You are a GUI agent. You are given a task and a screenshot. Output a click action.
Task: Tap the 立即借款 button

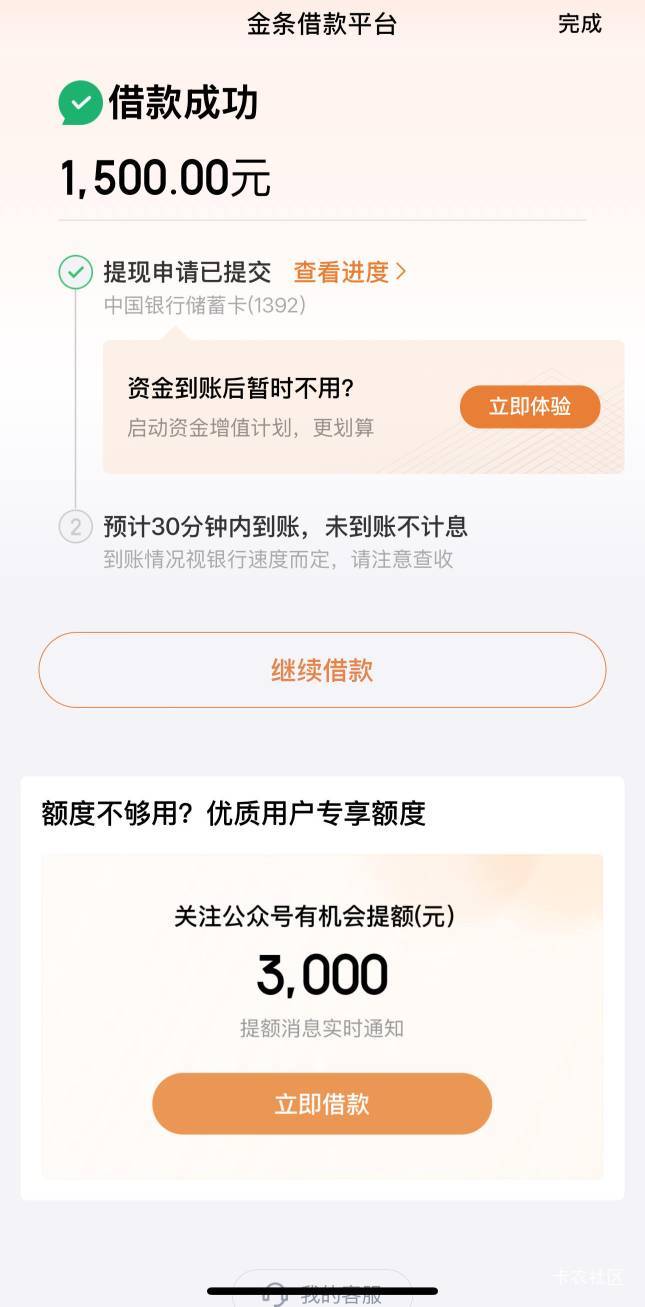[322, 1104]
